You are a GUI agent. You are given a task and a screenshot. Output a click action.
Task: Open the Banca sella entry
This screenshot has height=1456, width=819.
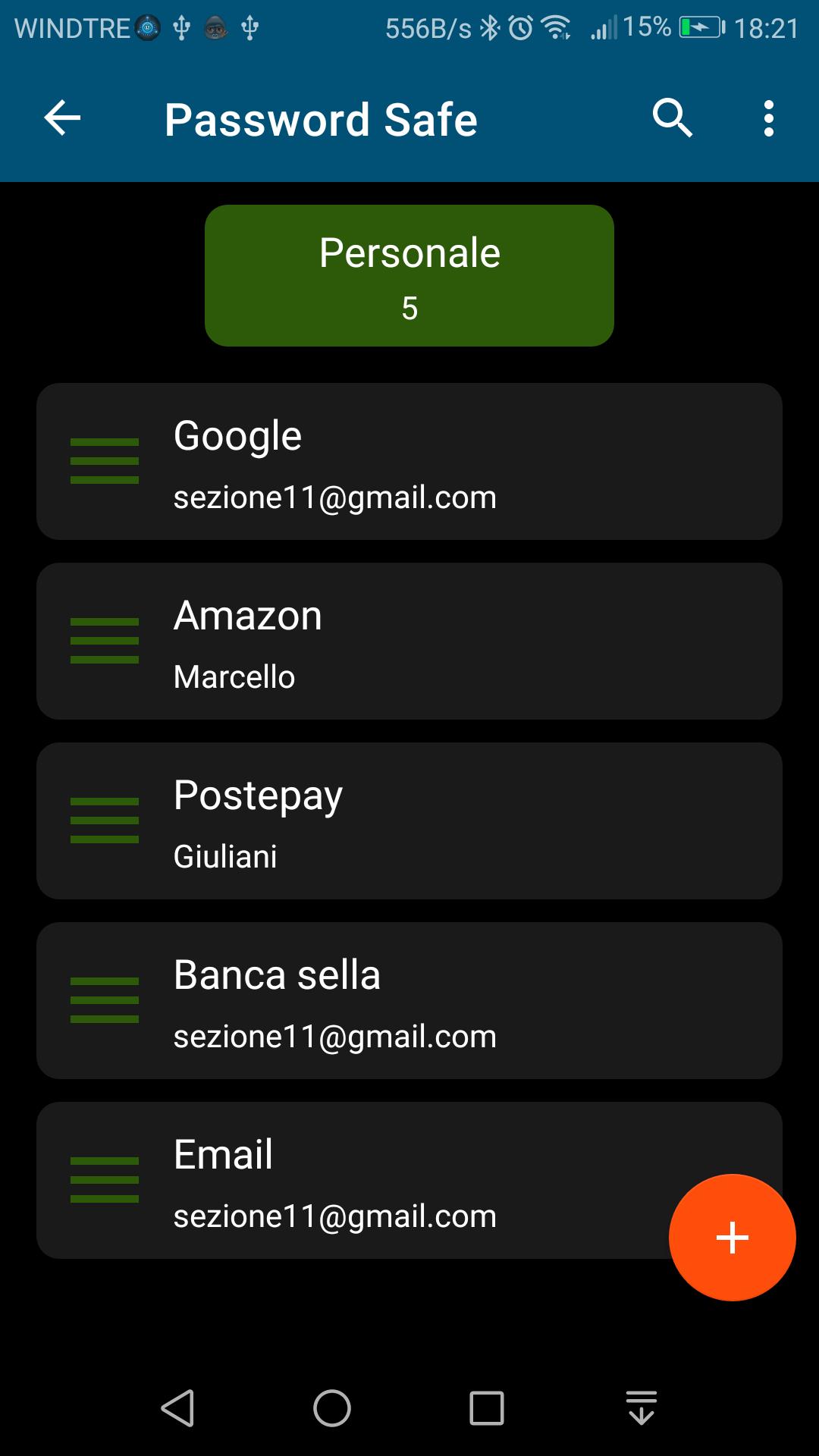(409, 1000)
